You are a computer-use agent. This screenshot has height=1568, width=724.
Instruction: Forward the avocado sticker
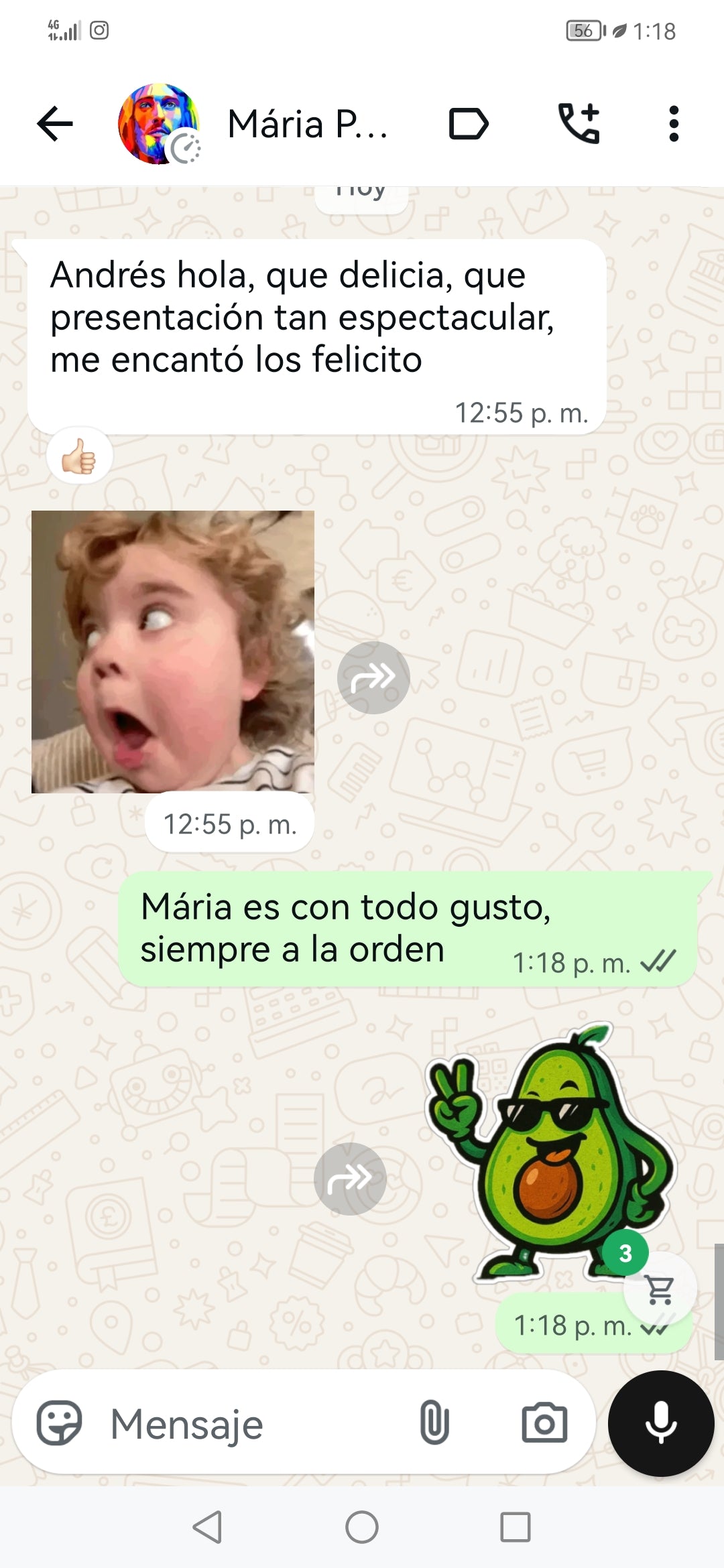(x=350, y=1179)
